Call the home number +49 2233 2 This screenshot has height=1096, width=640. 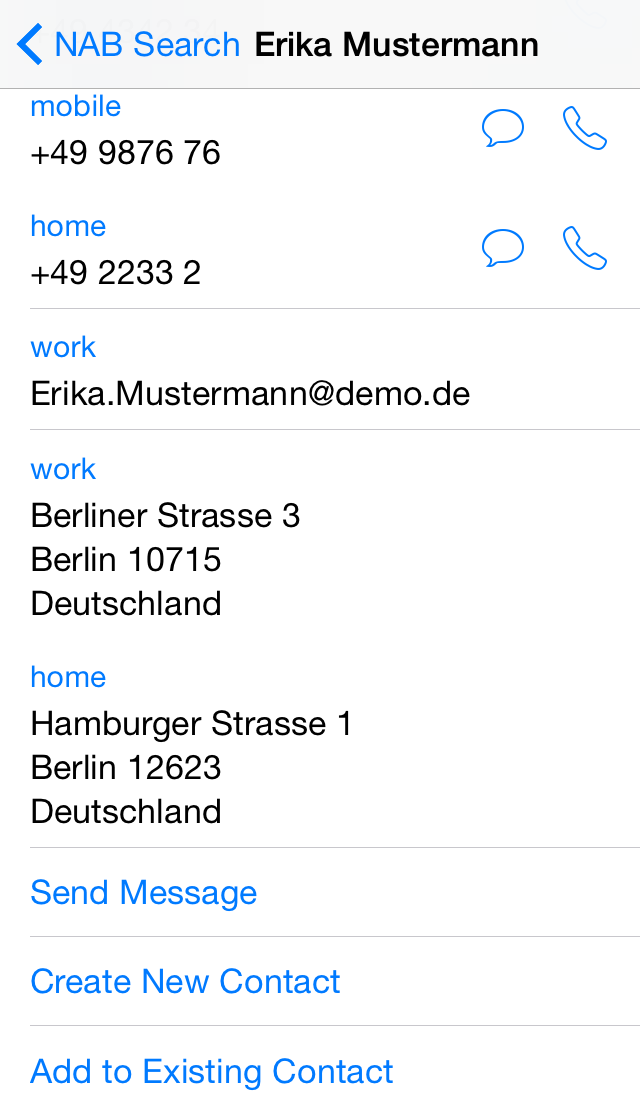tap(585, 248)
